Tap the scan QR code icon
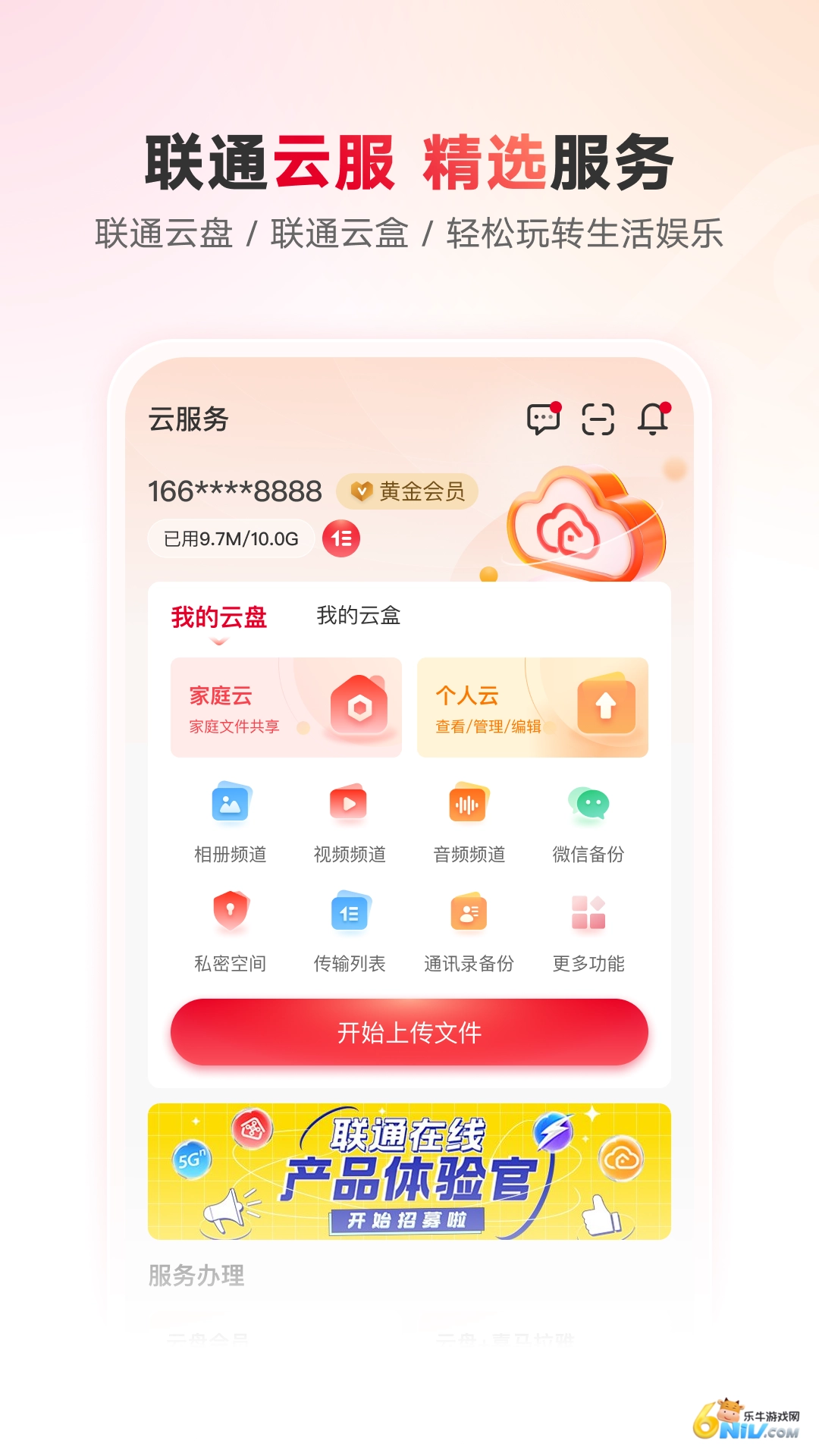 pyautogui.click(x=598, y=419)
